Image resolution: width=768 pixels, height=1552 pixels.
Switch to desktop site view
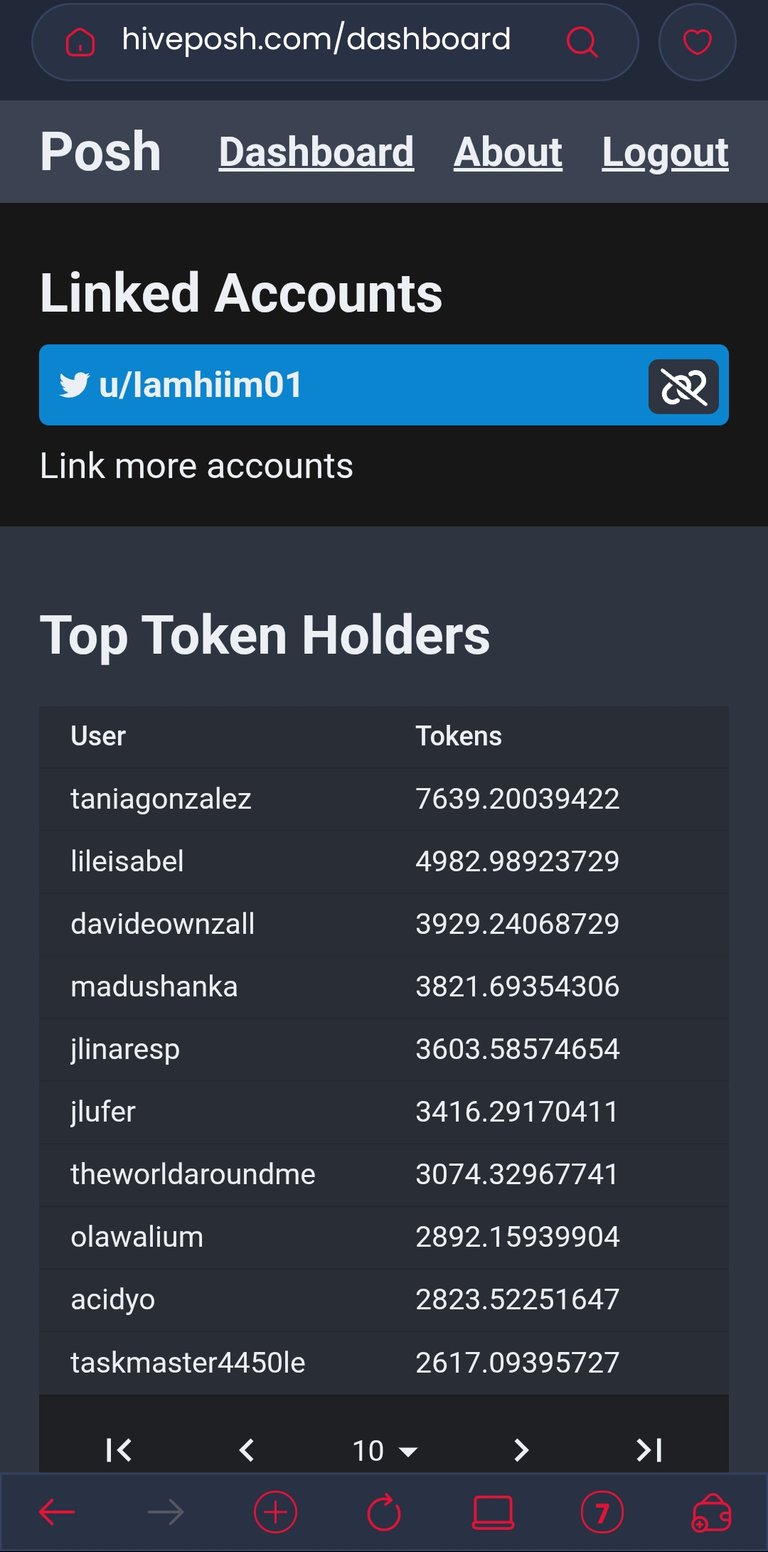point(493,1513)
